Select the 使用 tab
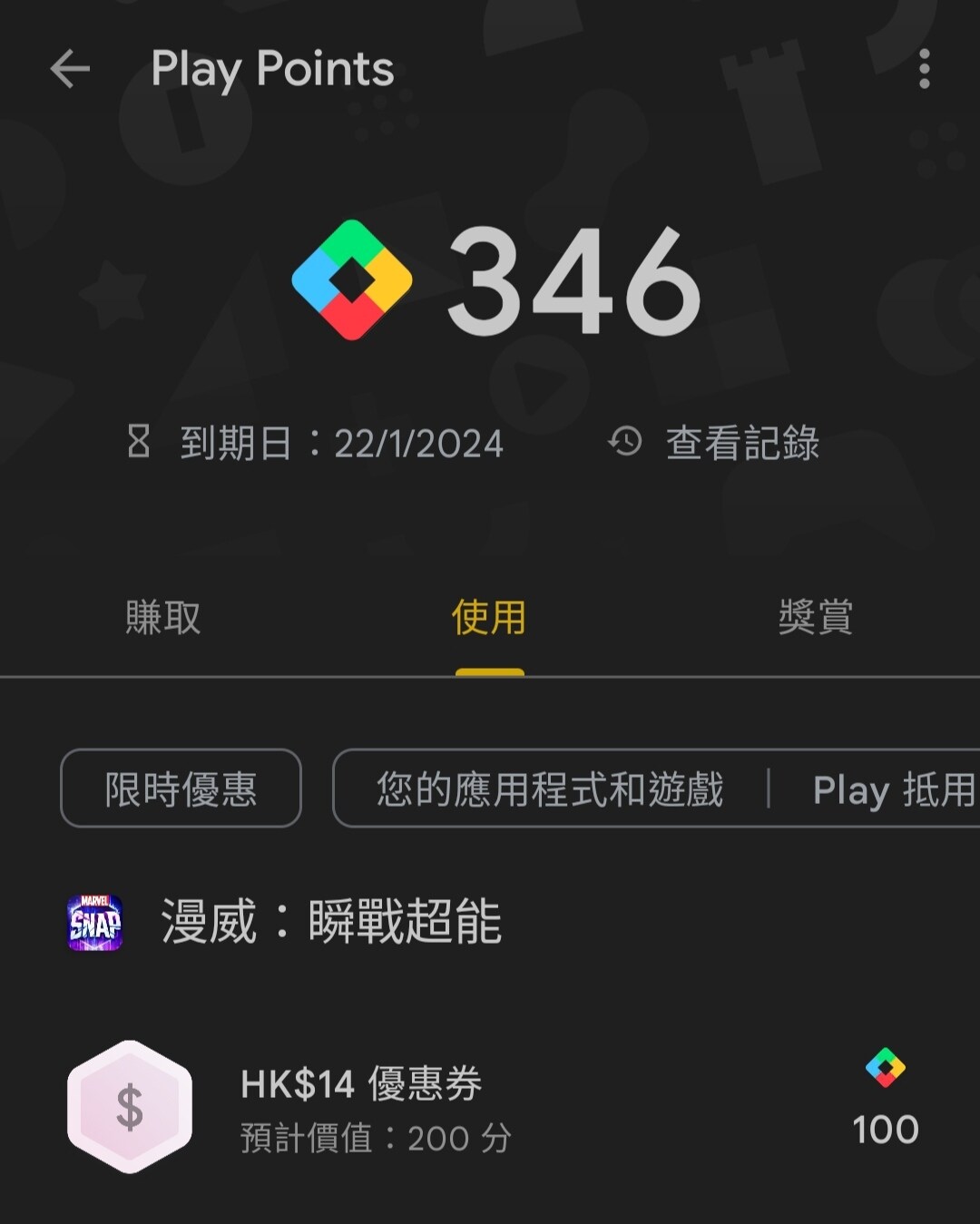 [x=489, y=618]
